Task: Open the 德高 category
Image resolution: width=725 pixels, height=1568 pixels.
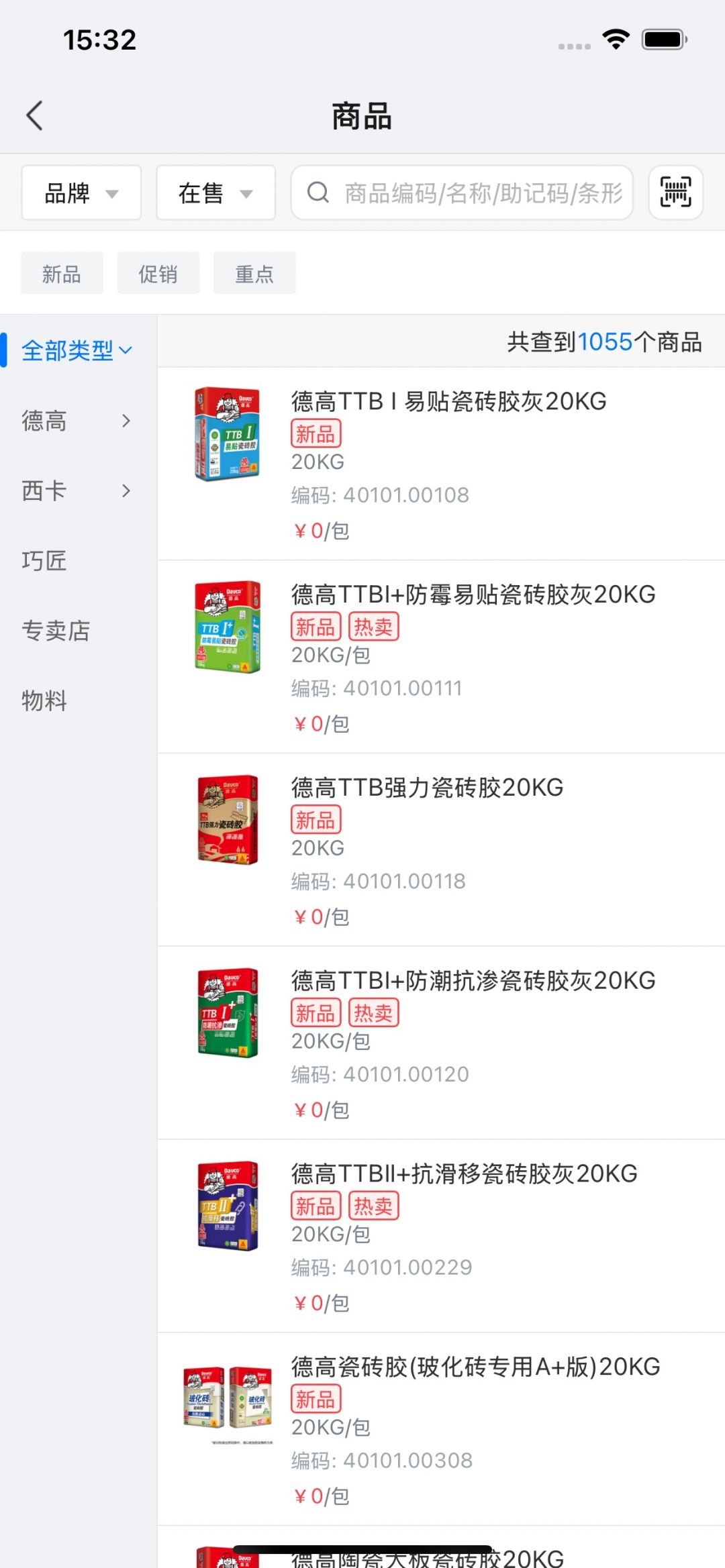Action: click(x=77, y=421)
